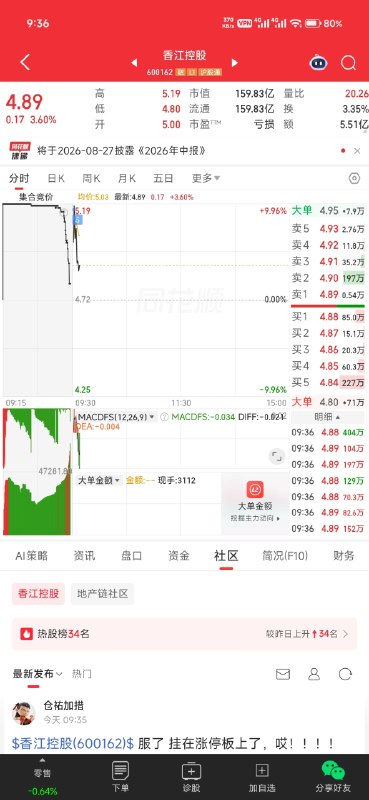Tap 下单 to place an order

tap(120, 777)
